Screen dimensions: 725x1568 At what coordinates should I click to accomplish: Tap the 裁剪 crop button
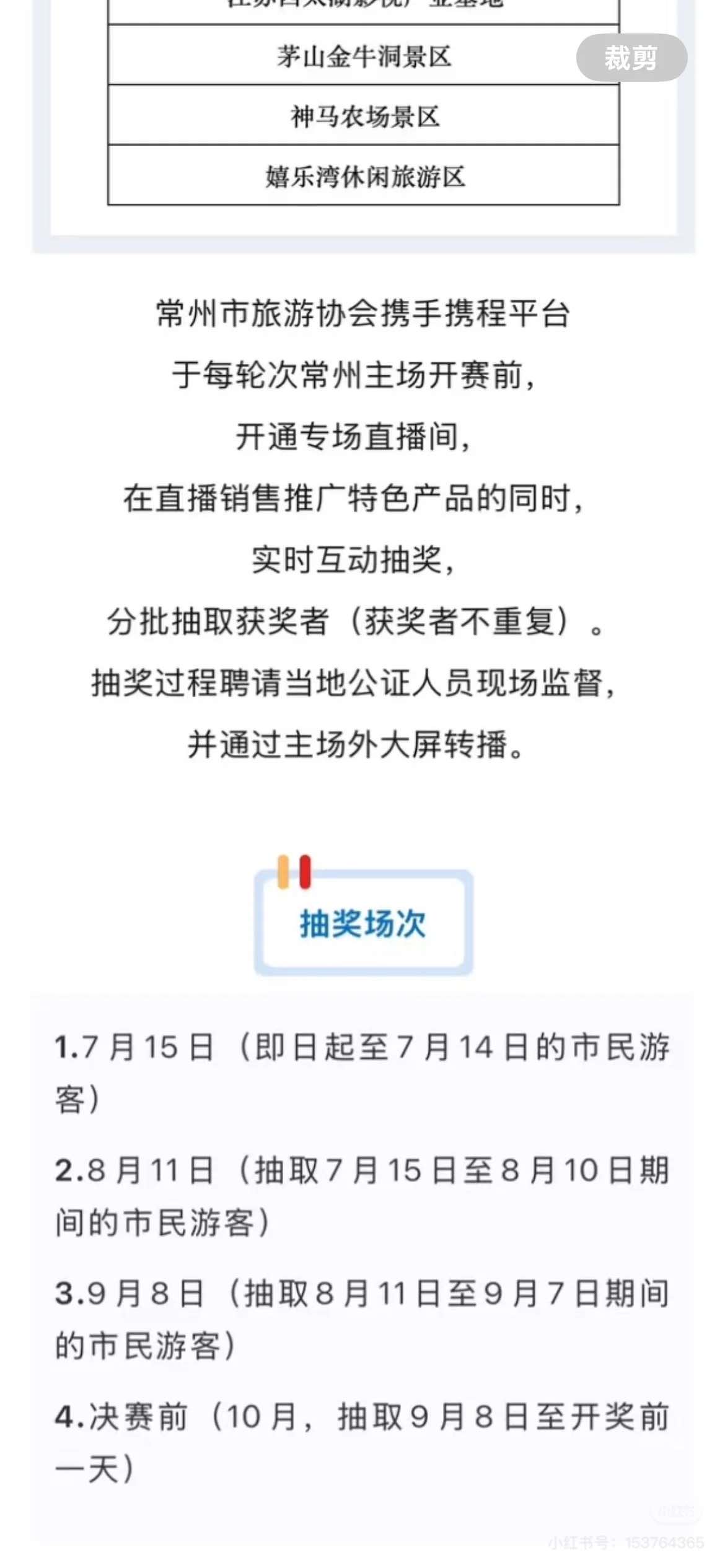click(x=631, y=58)
